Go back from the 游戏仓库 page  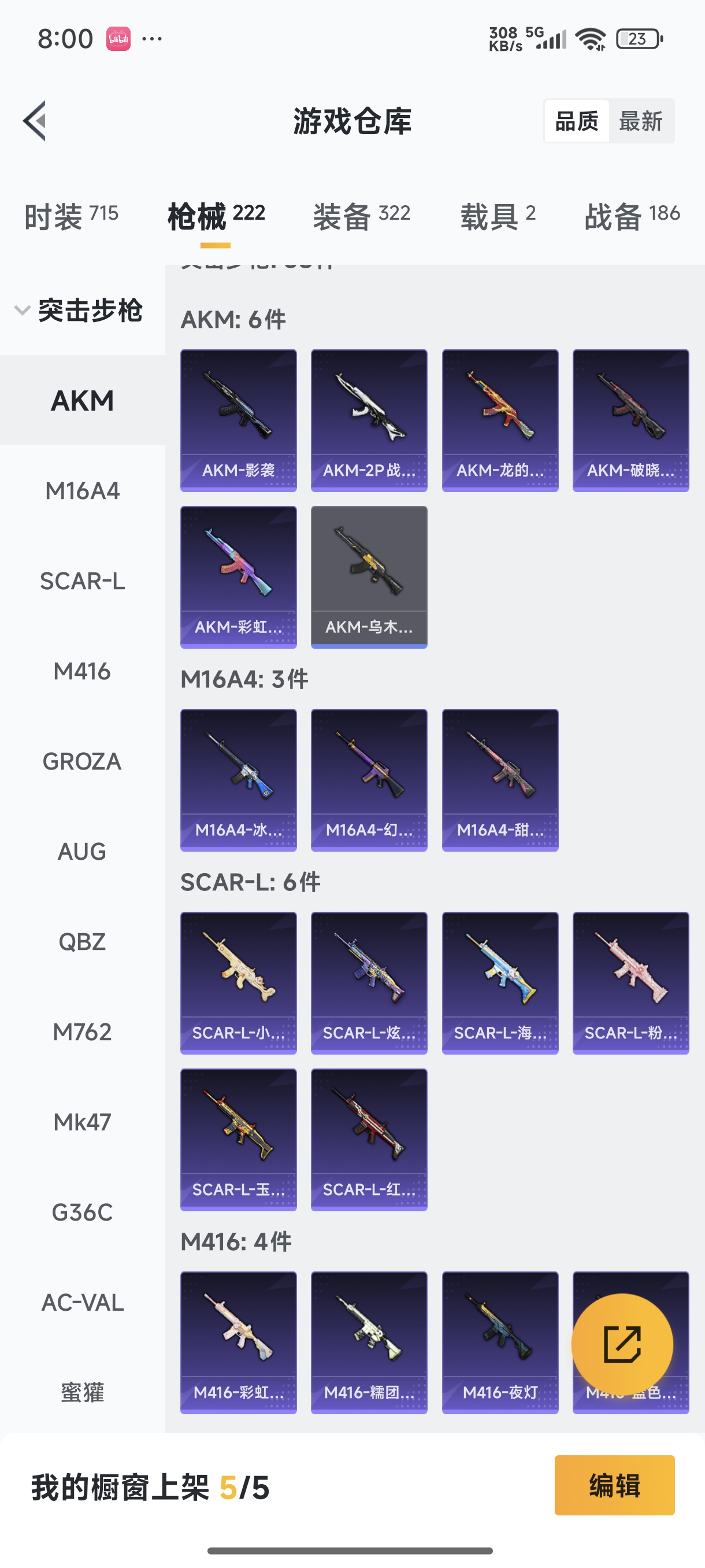[35, 120]
